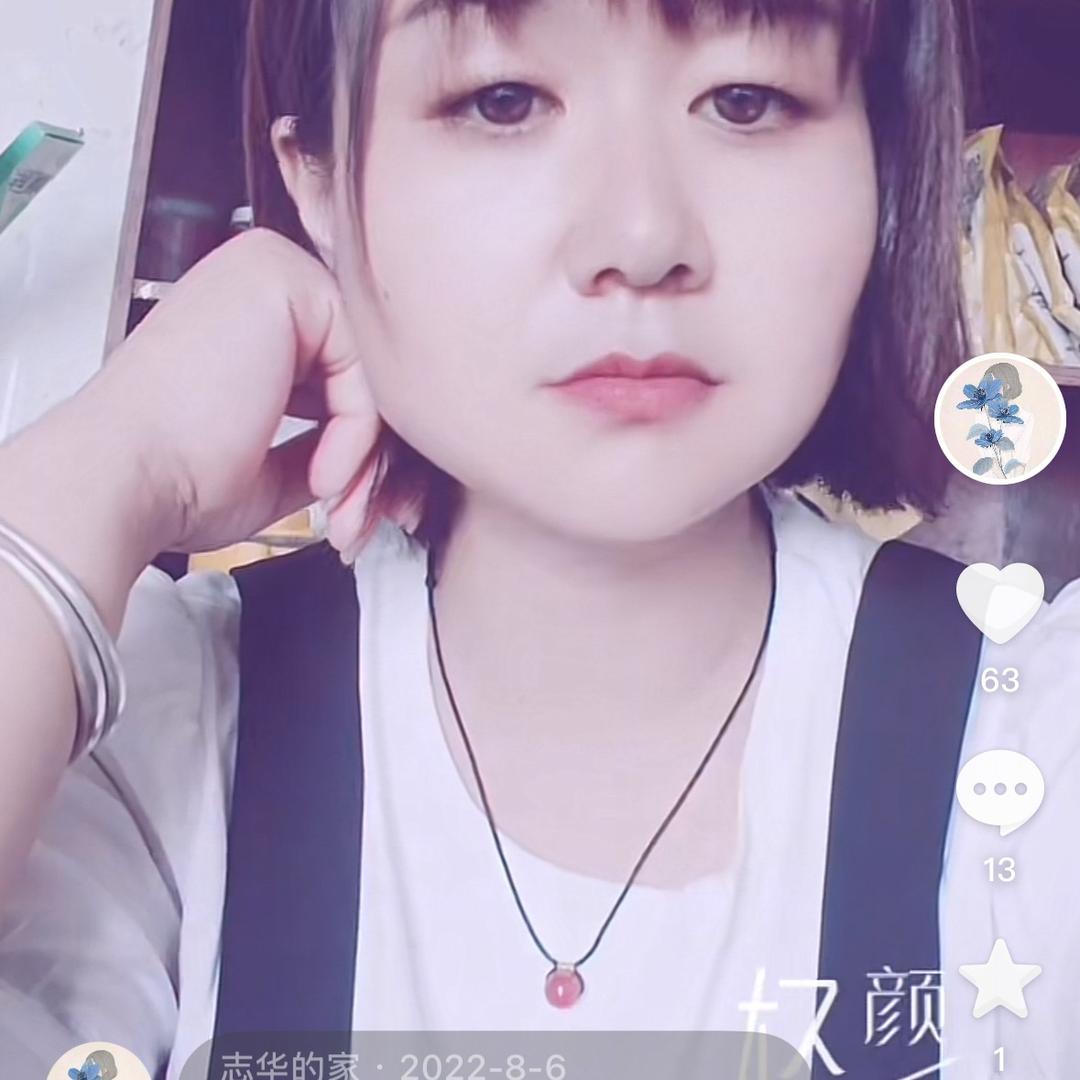This screenshot has width=1080, height=1080.
Task: Open the comments bubble
Action: pos(999,792)
